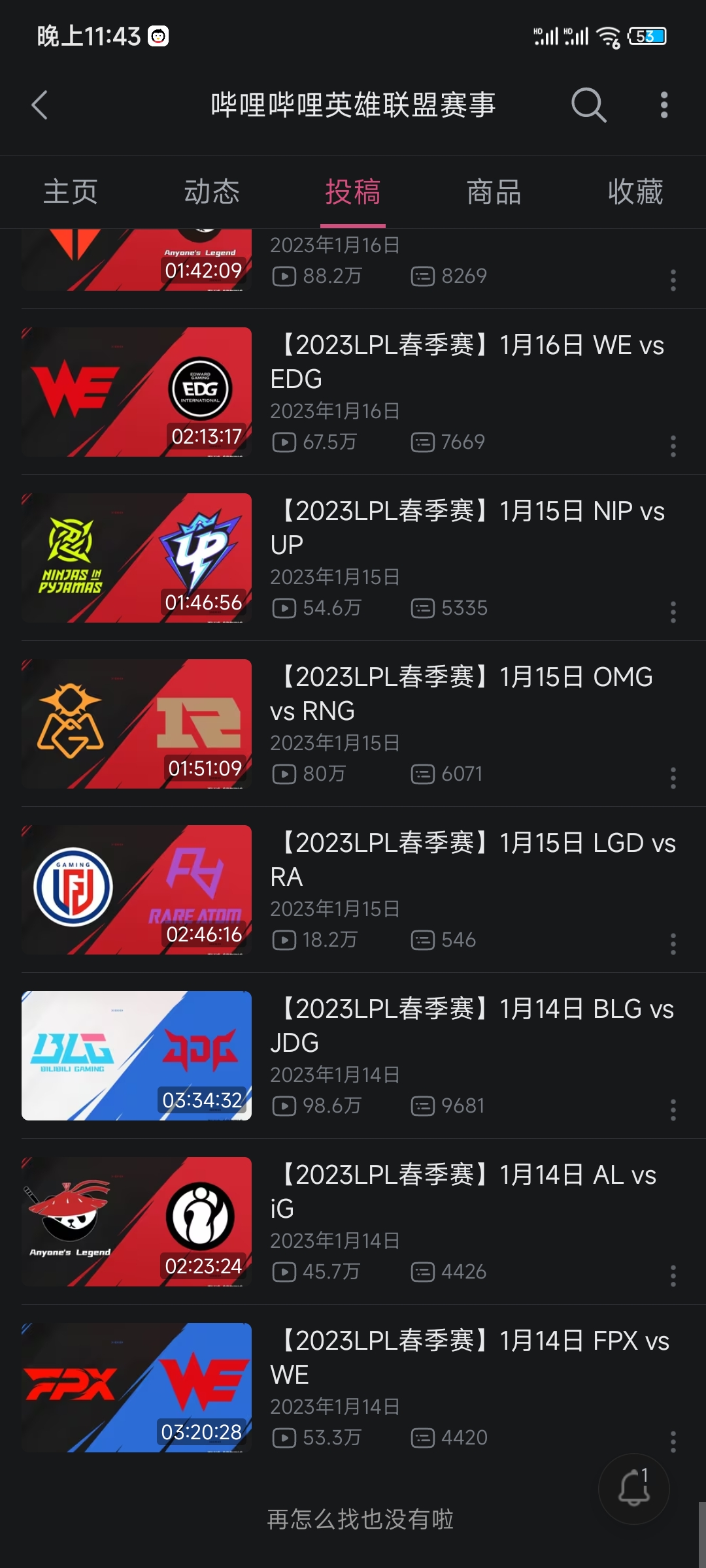The height and width of the screenshot is (1568, 706).
Task: Open the 商品 tab
Action: [494, 191]
